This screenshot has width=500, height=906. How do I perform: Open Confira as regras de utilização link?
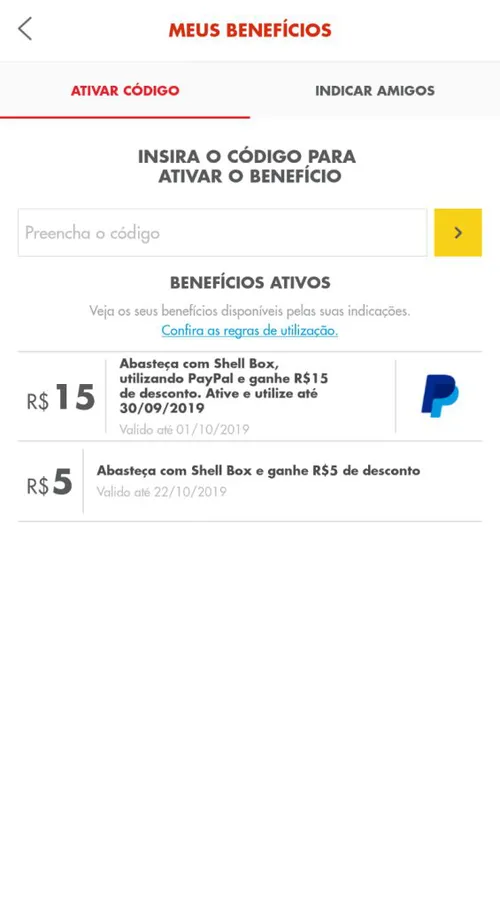[x=250, y=331]
